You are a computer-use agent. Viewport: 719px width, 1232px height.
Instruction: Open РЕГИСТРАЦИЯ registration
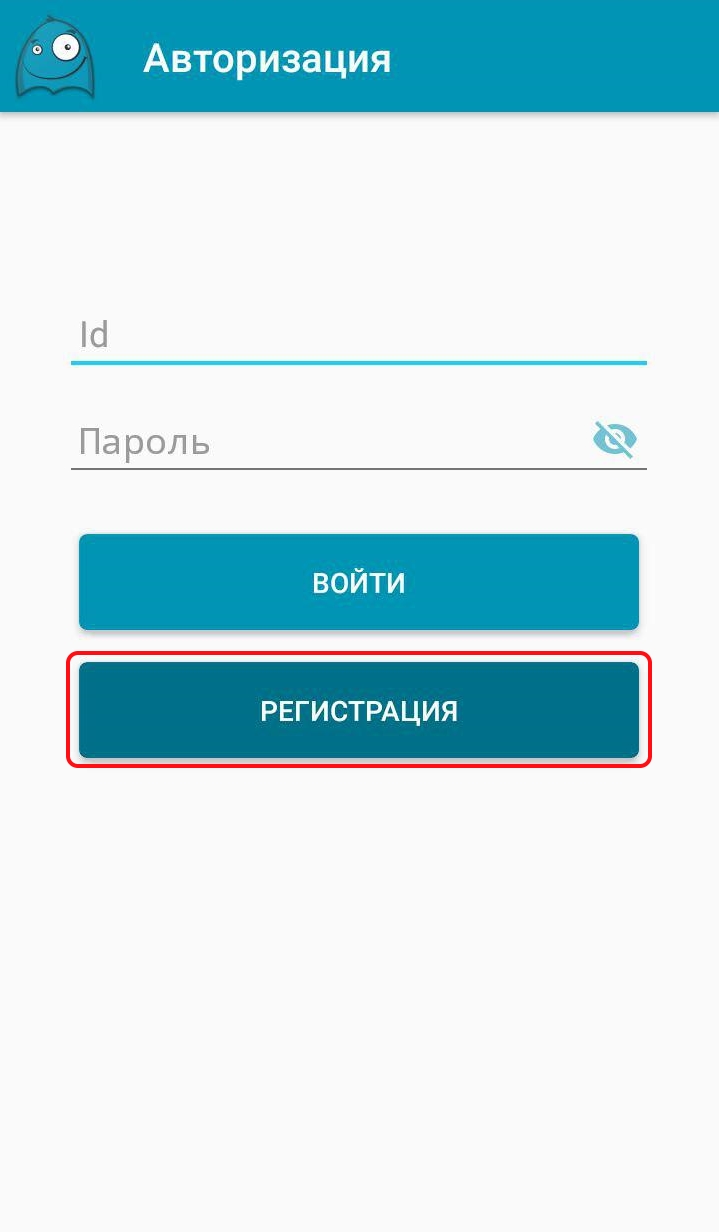(x=359, y=710)
